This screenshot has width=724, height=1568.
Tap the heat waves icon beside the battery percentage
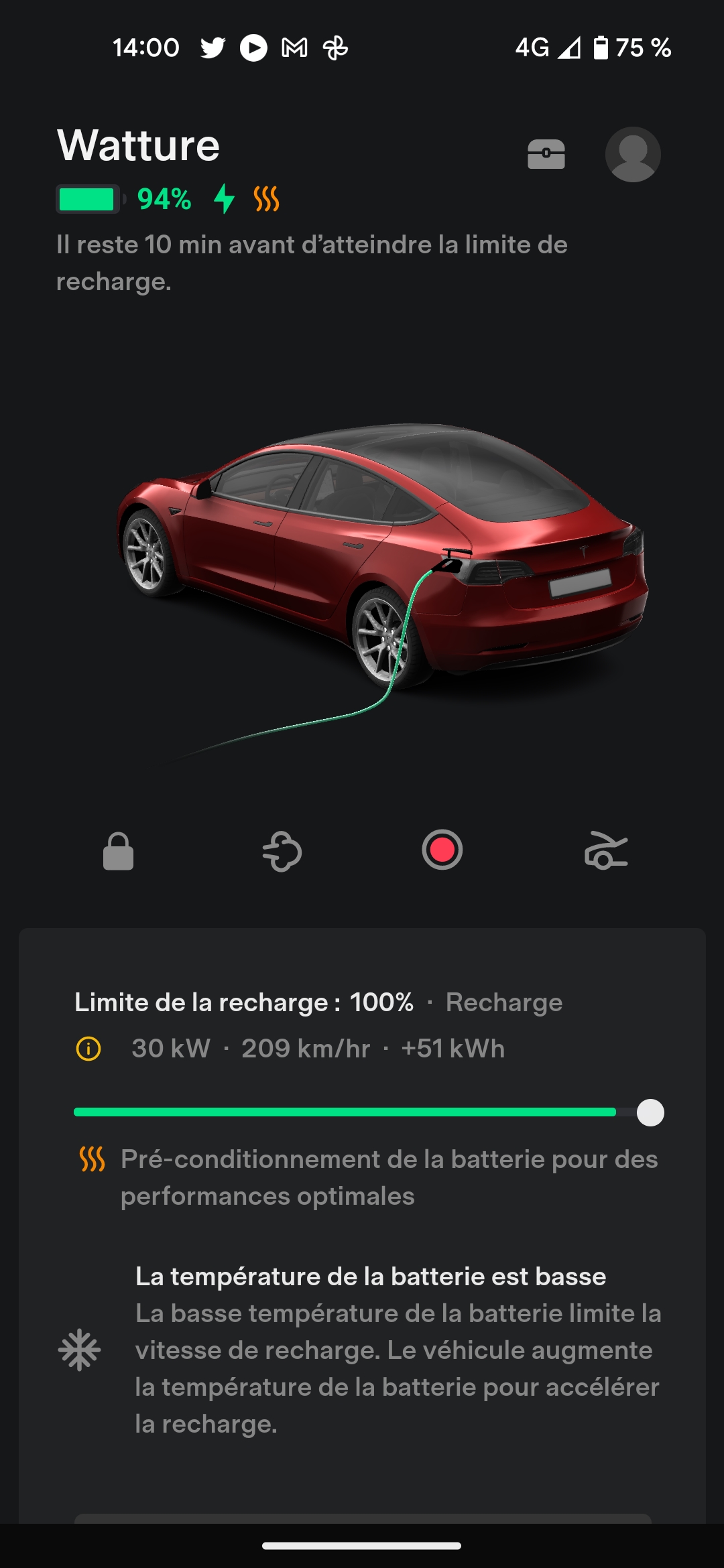click(x=266, y=199)
